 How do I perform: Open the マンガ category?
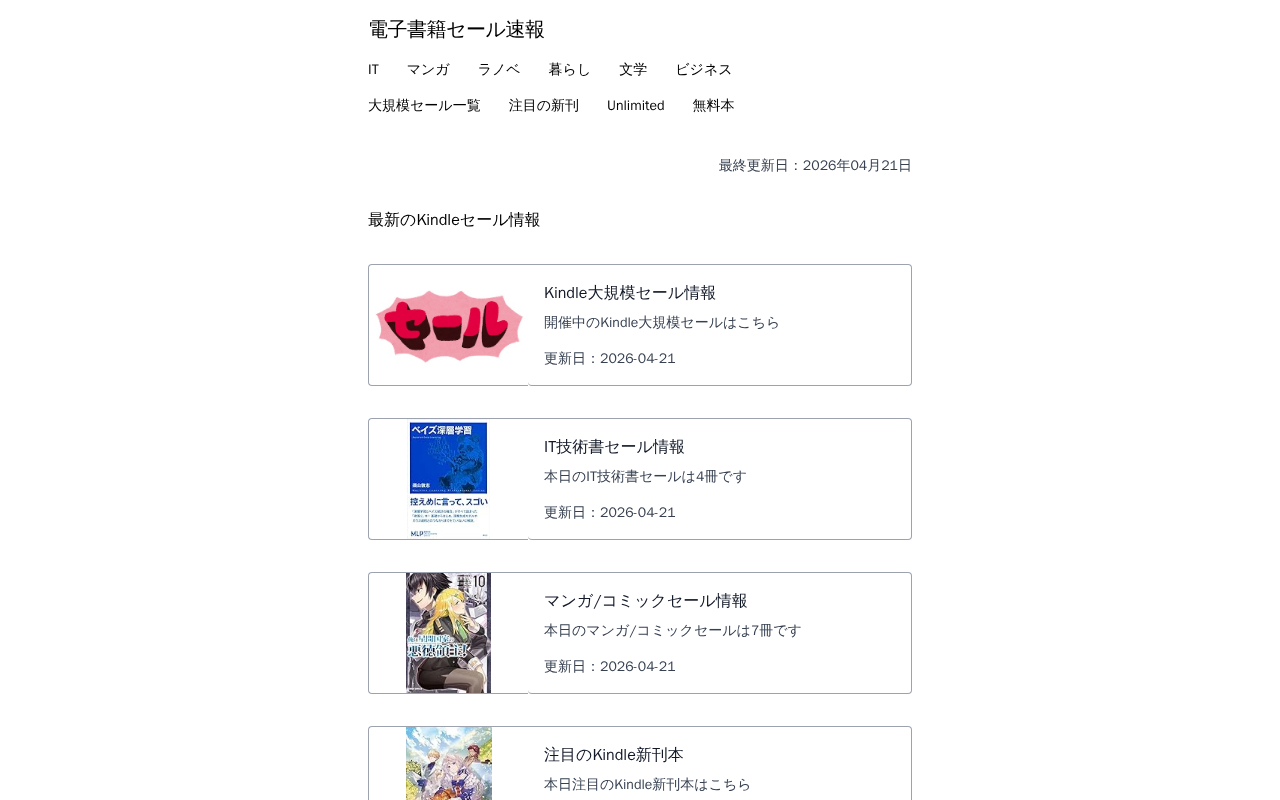[x=428, y=70]
